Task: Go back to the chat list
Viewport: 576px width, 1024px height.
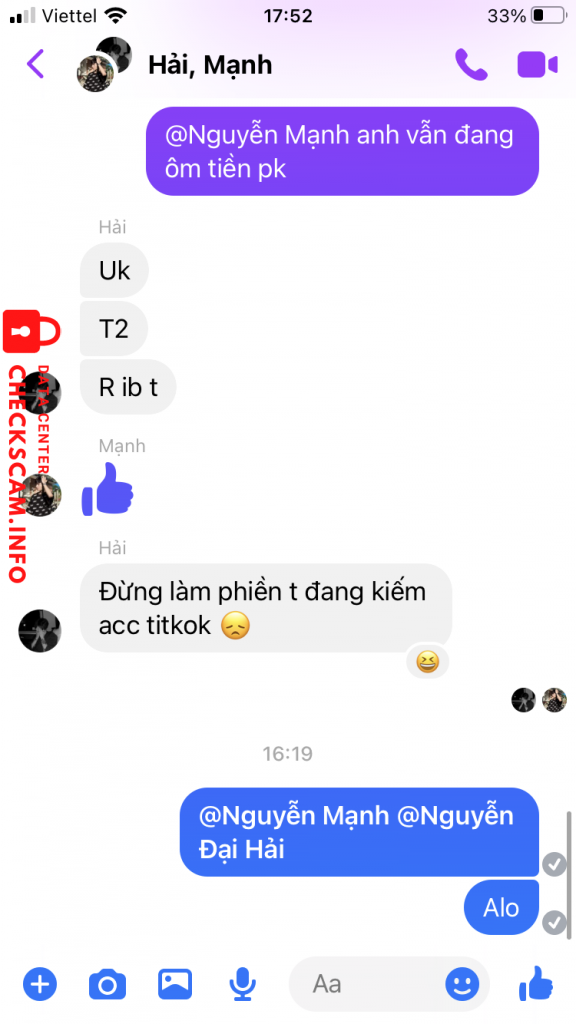Action: (35, 64)
